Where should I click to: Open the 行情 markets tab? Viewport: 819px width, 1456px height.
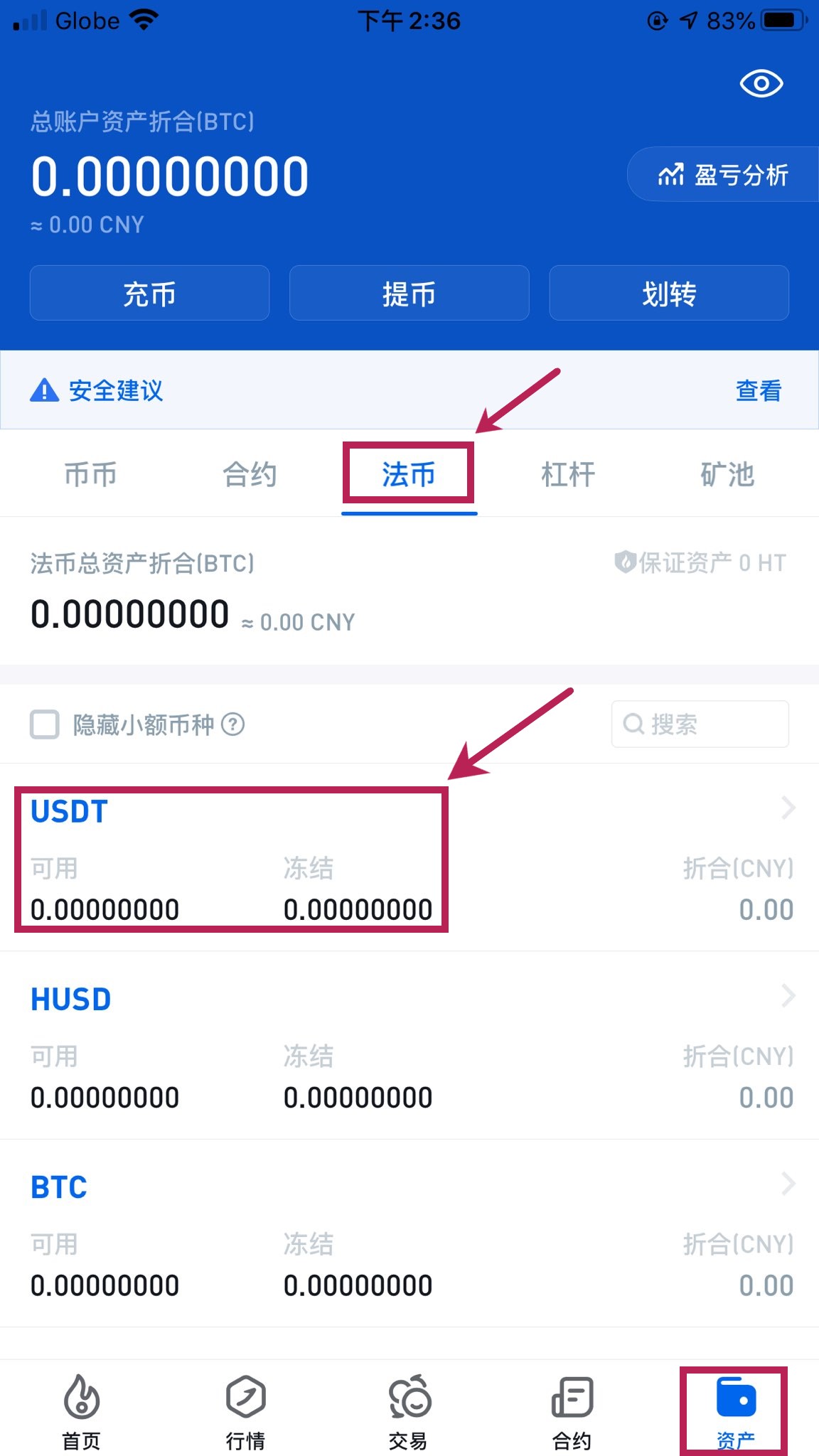point(245,1411)
